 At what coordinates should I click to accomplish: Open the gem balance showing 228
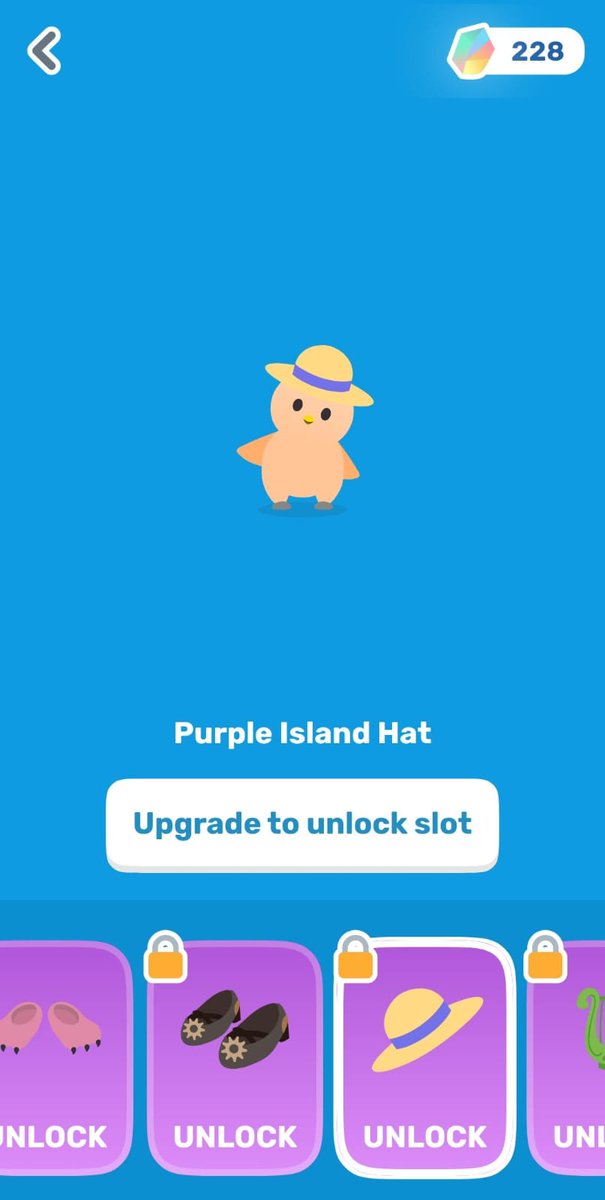516,51
